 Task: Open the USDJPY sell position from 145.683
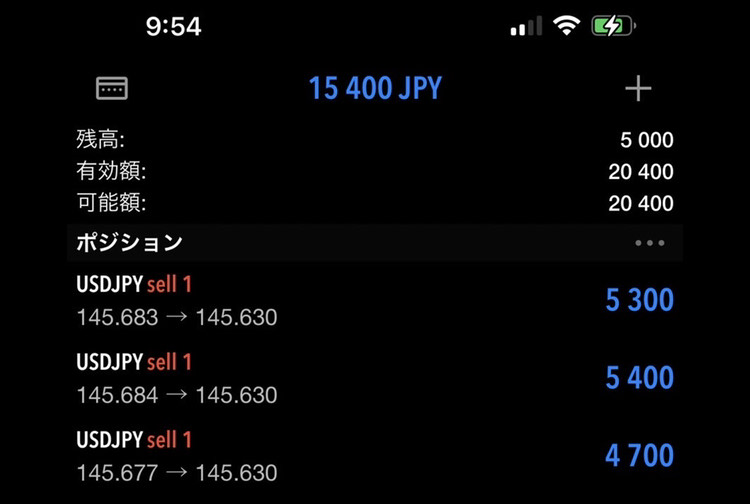click(375, 300)
